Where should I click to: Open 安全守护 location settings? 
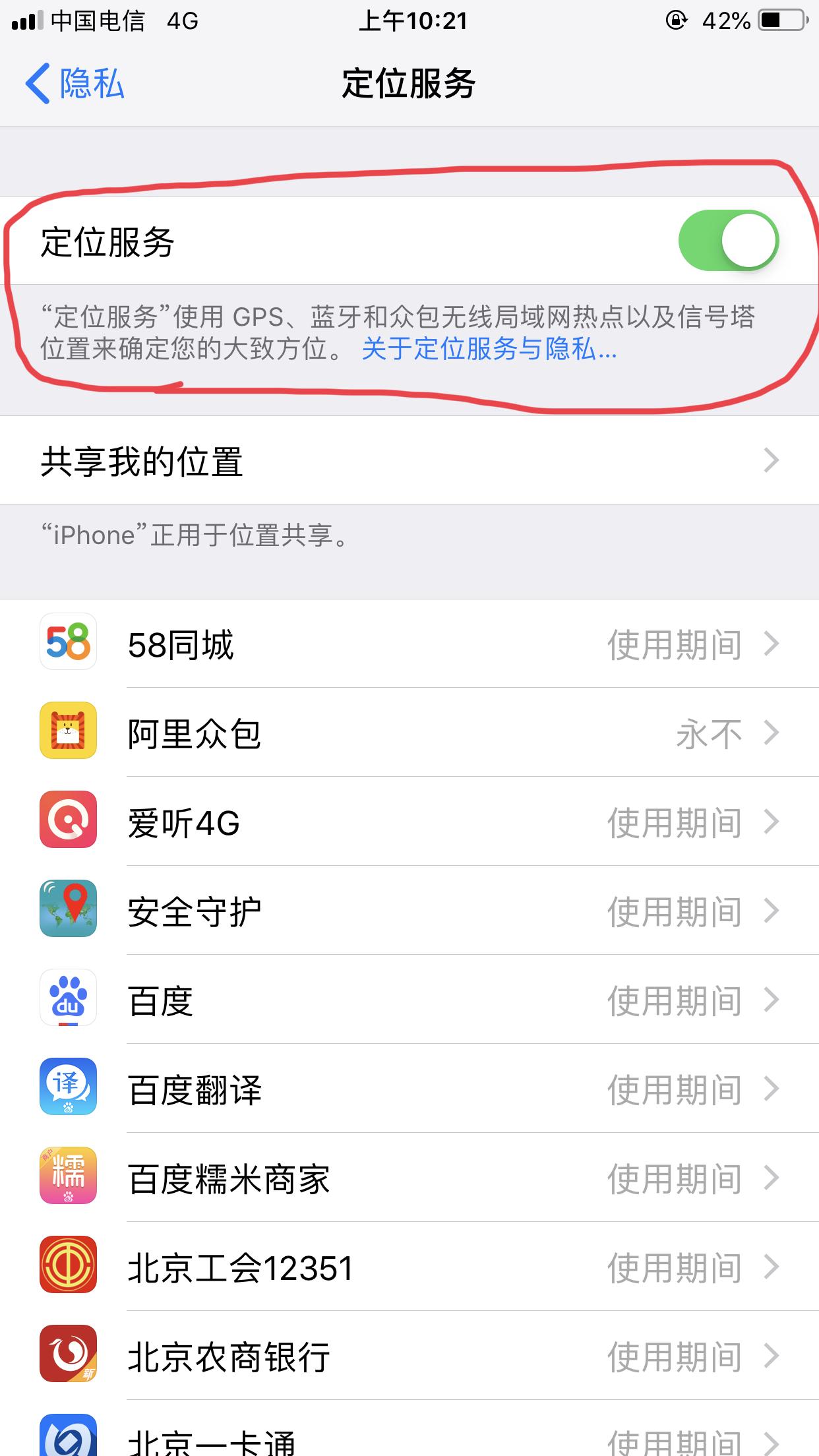(409, 911)
